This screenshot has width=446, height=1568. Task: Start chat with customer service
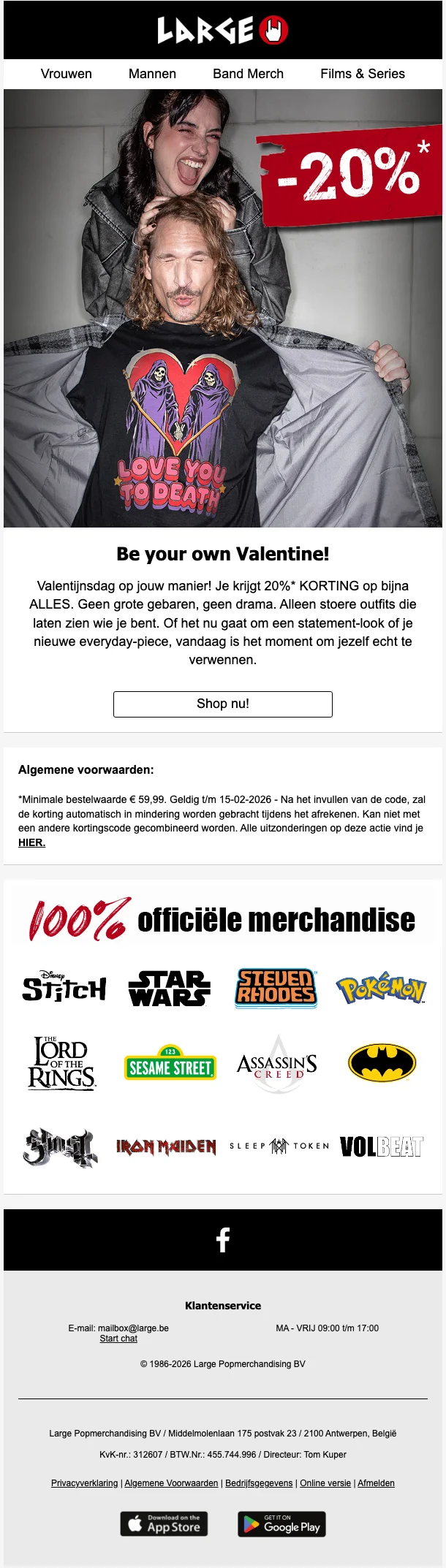pyautogui.click(x=118, y=1339)
